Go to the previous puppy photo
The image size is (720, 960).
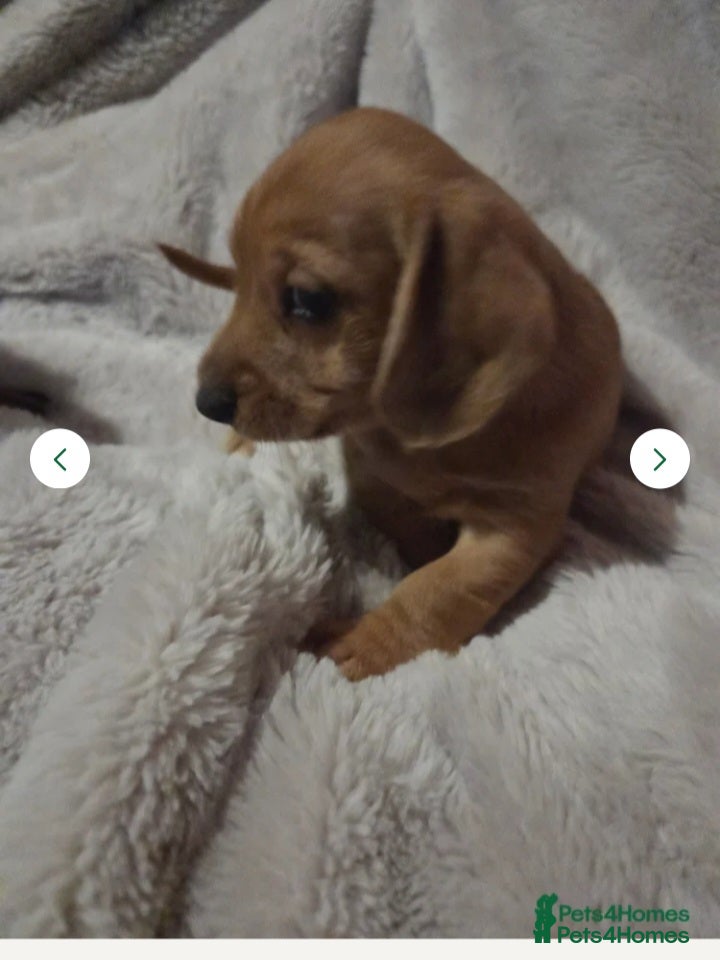coord(60,459)
